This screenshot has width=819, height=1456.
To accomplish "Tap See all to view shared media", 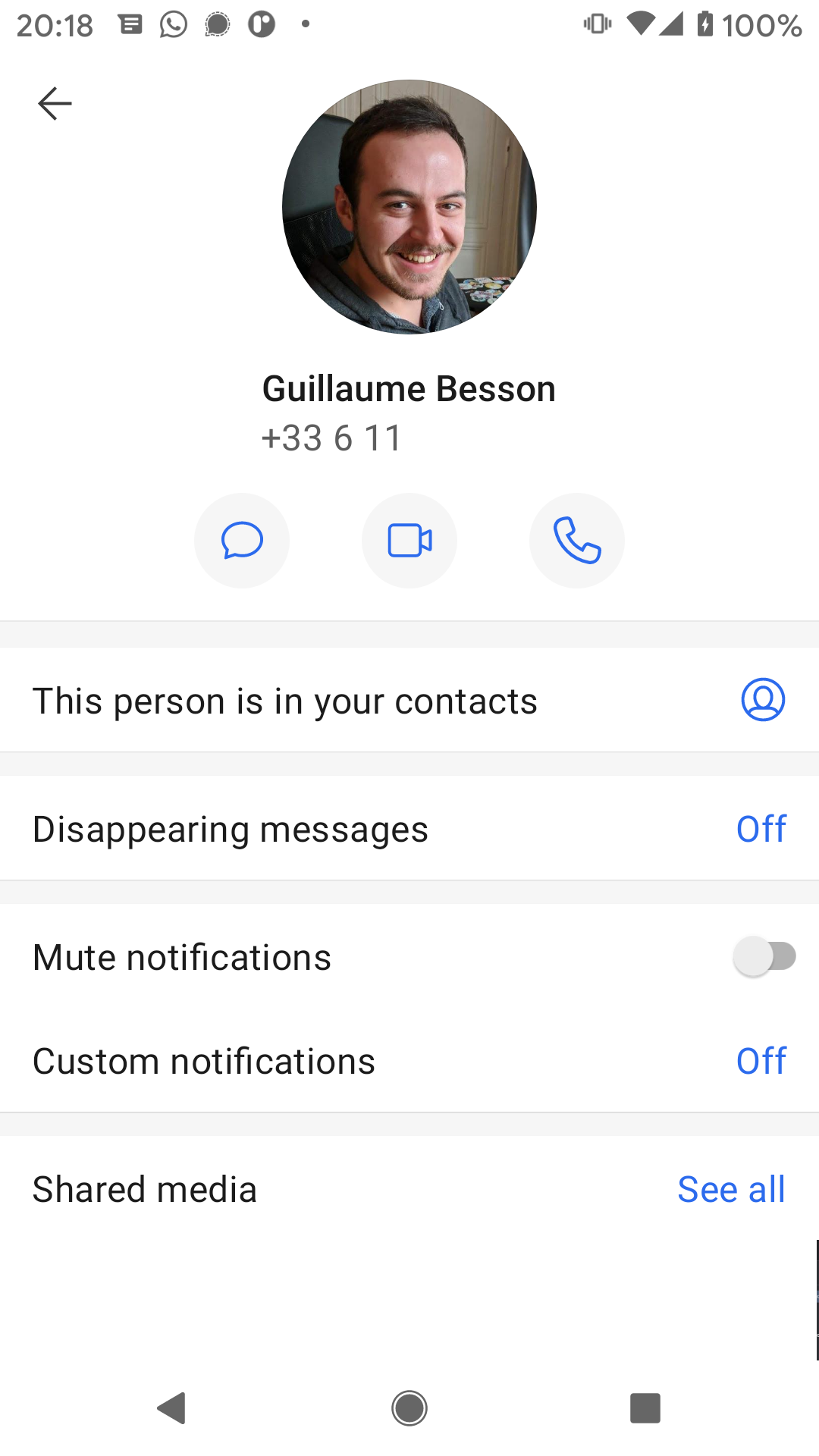I will point(731,1189).
